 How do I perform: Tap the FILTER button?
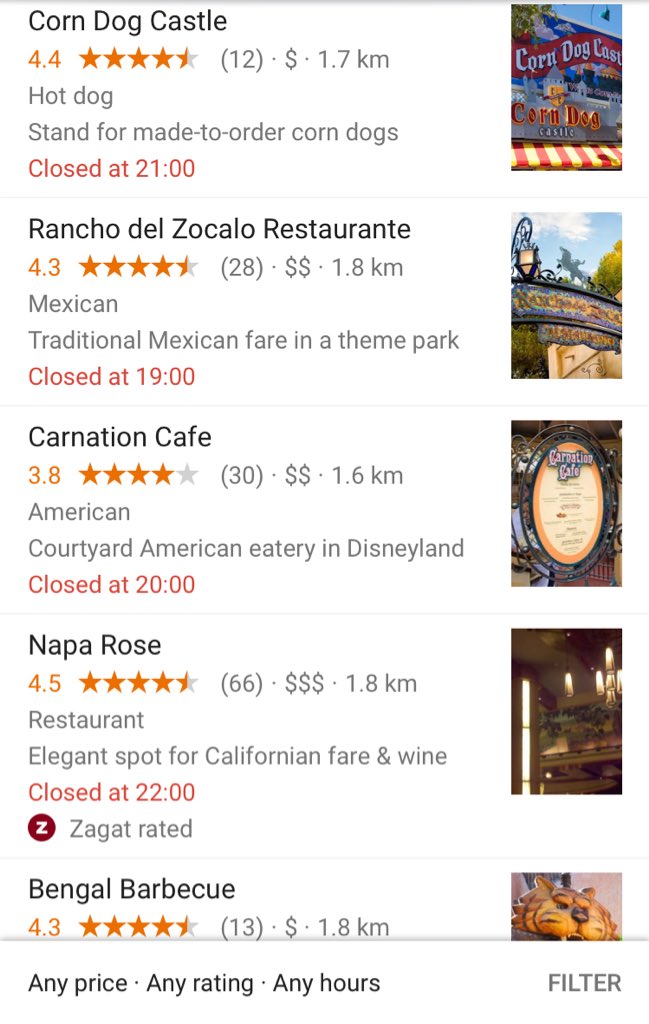coord(584,983)
